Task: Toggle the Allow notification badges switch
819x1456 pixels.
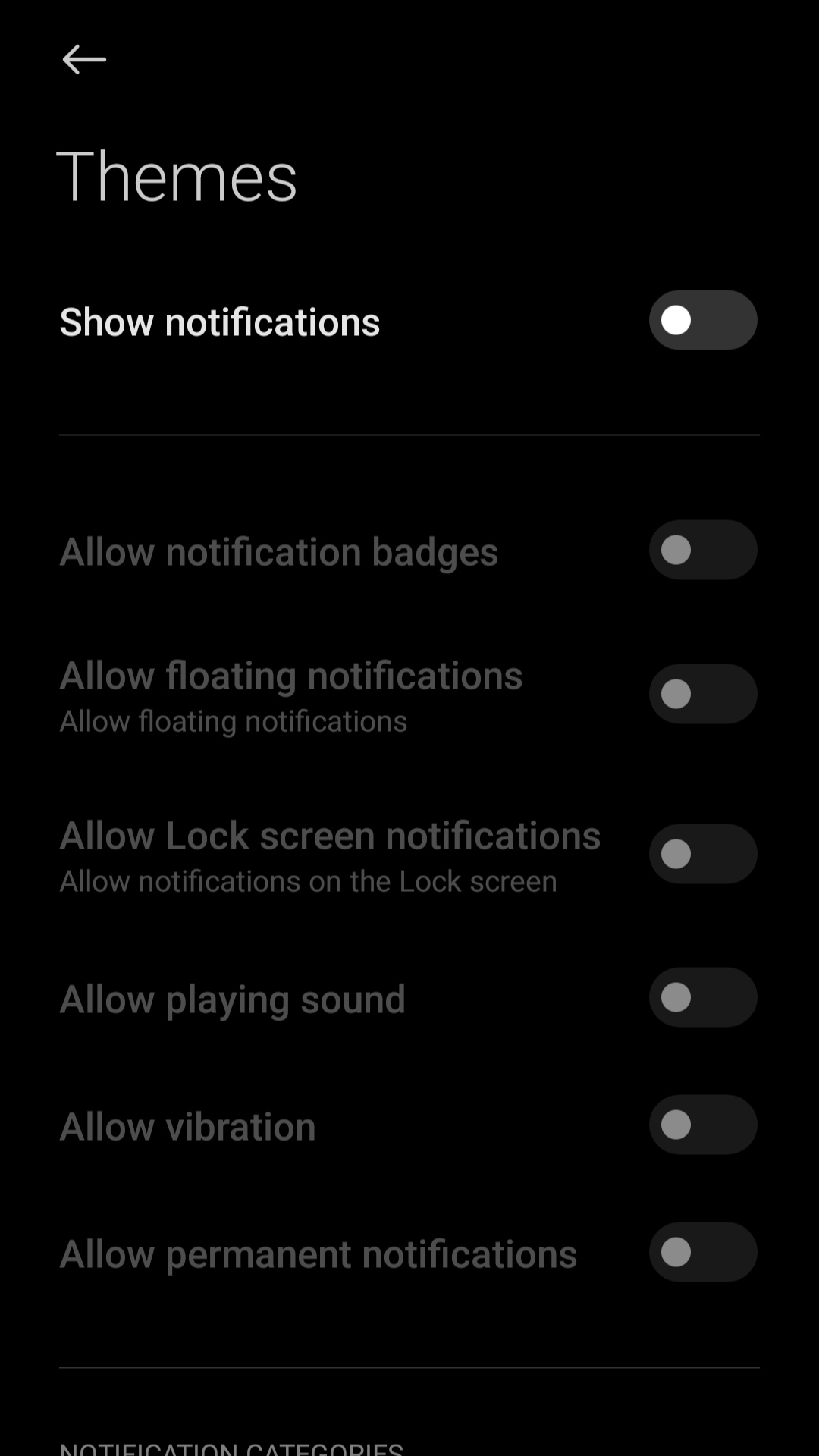Action: [702, 550]
